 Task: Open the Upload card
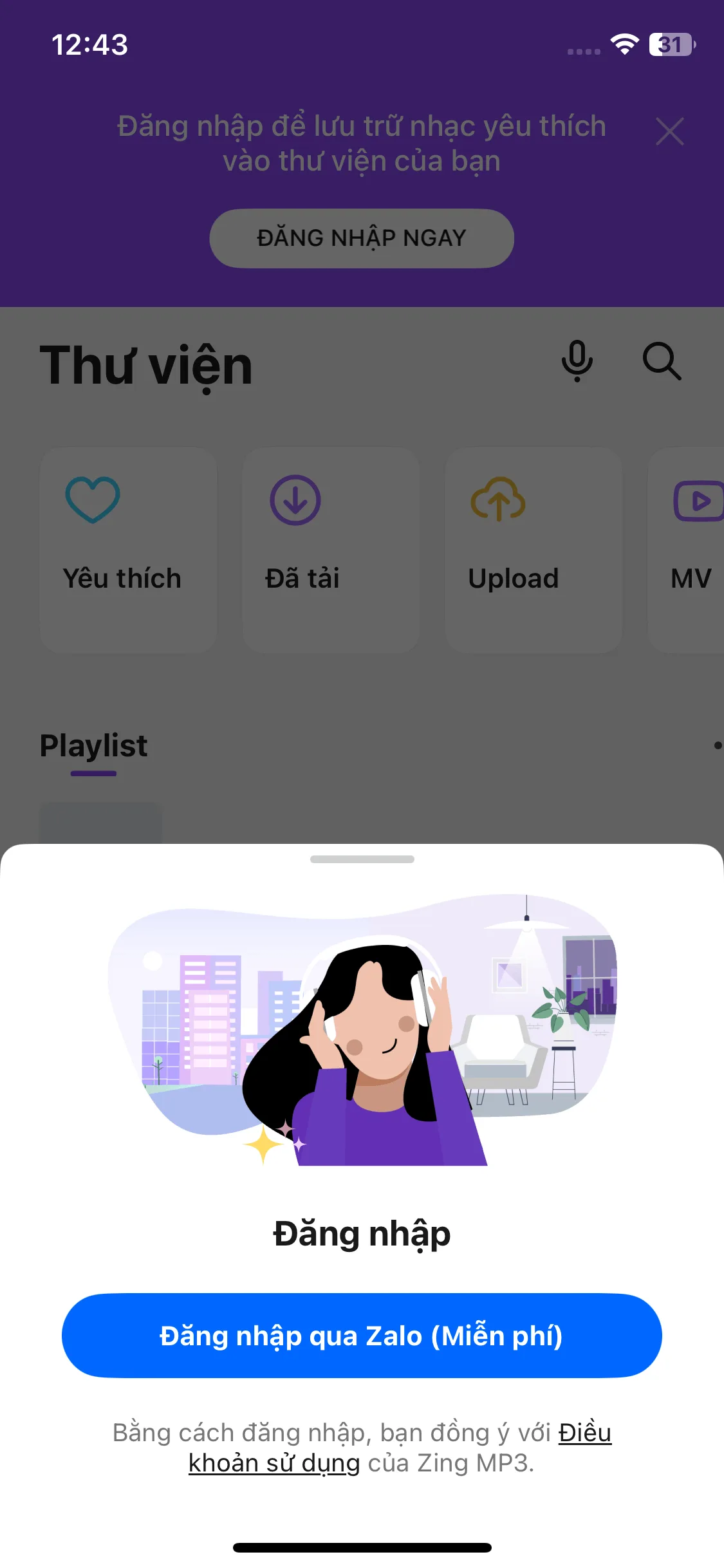(534, 550)
